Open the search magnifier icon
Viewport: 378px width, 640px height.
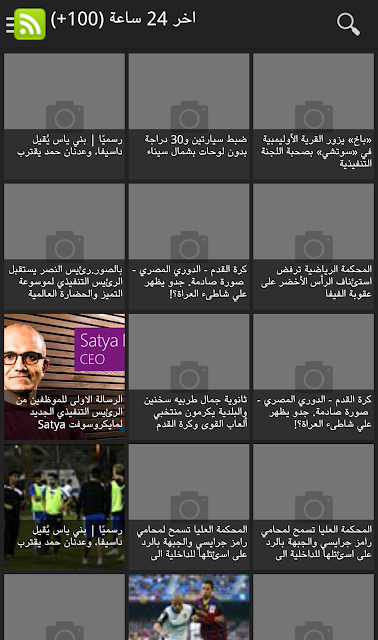[348, 24]
